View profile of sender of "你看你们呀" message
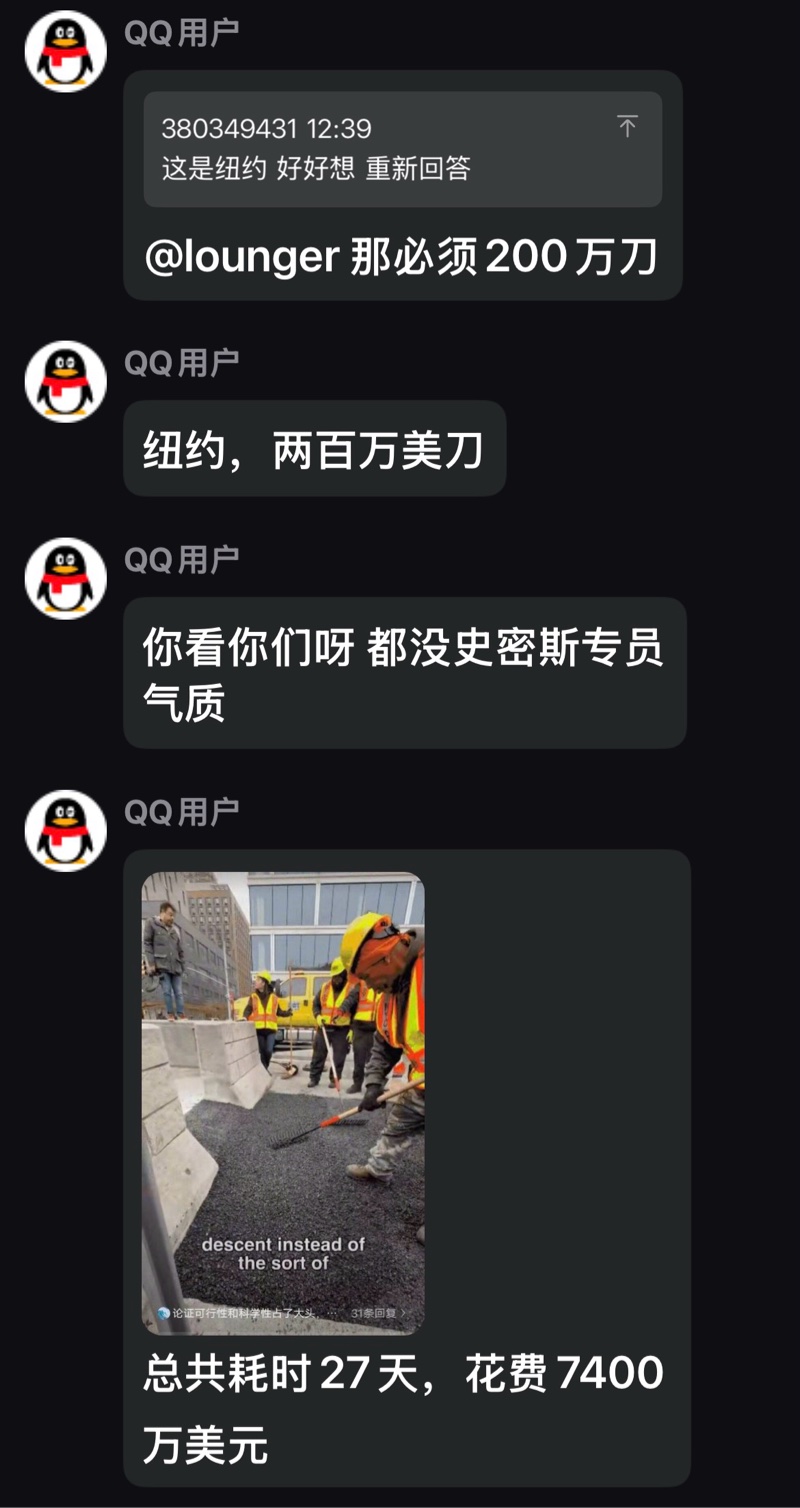Viewport: 800px width, 1508px height. click(x=66, y=579)
